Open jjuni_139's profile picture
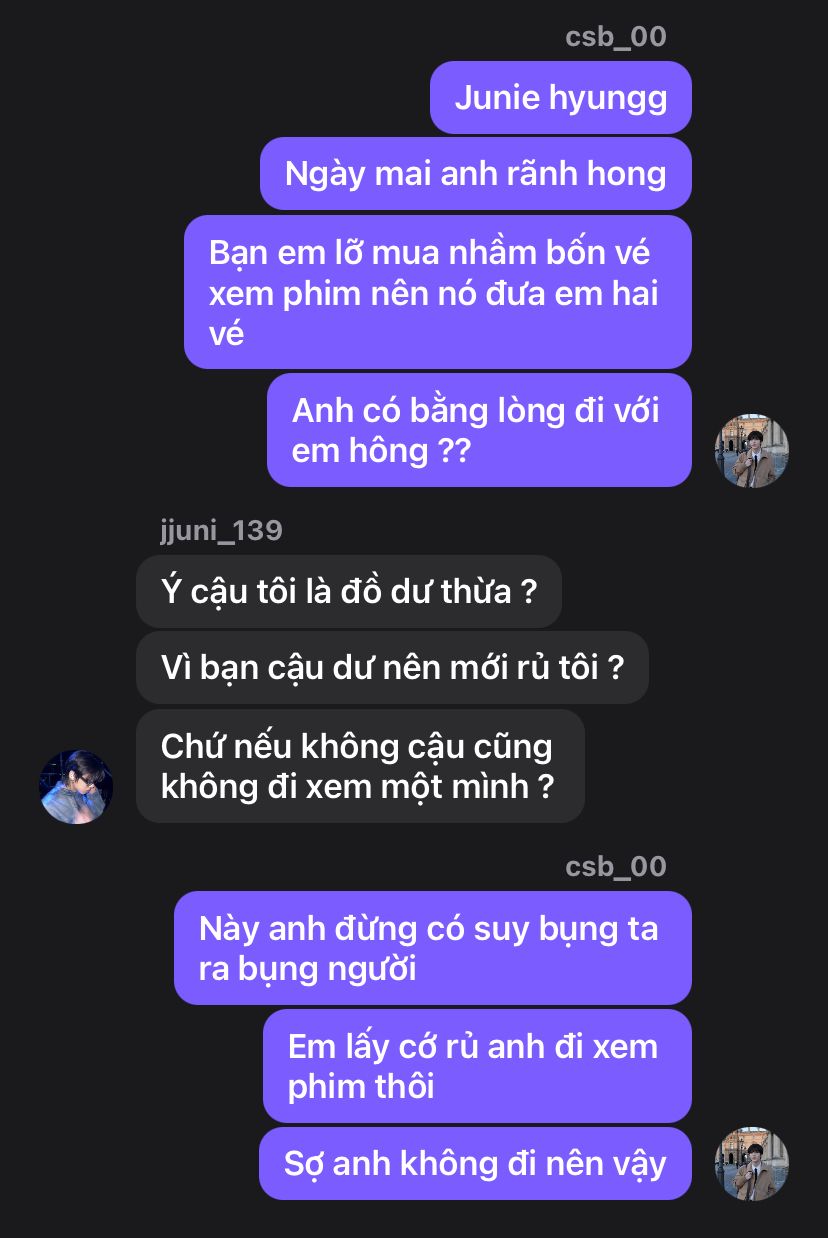This screenshot has height=1238, width=828. 76,786
